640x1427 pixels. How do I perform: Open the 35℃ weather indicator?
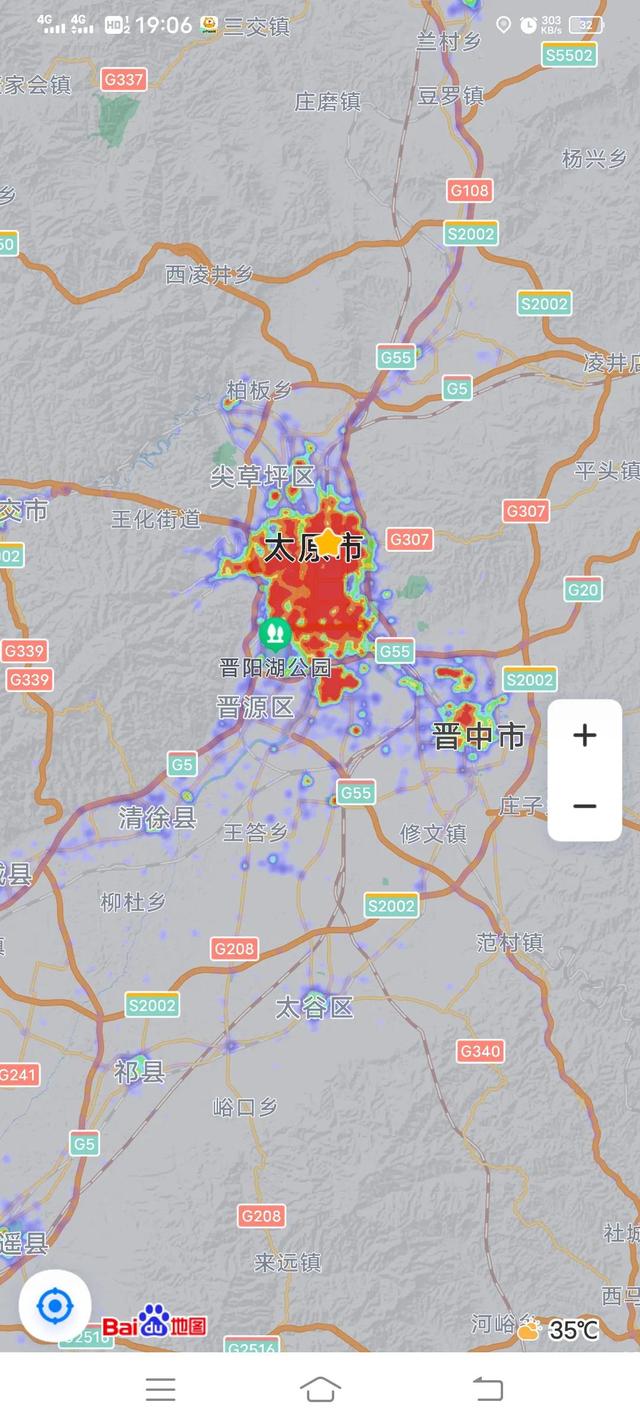pos(558,1329)
